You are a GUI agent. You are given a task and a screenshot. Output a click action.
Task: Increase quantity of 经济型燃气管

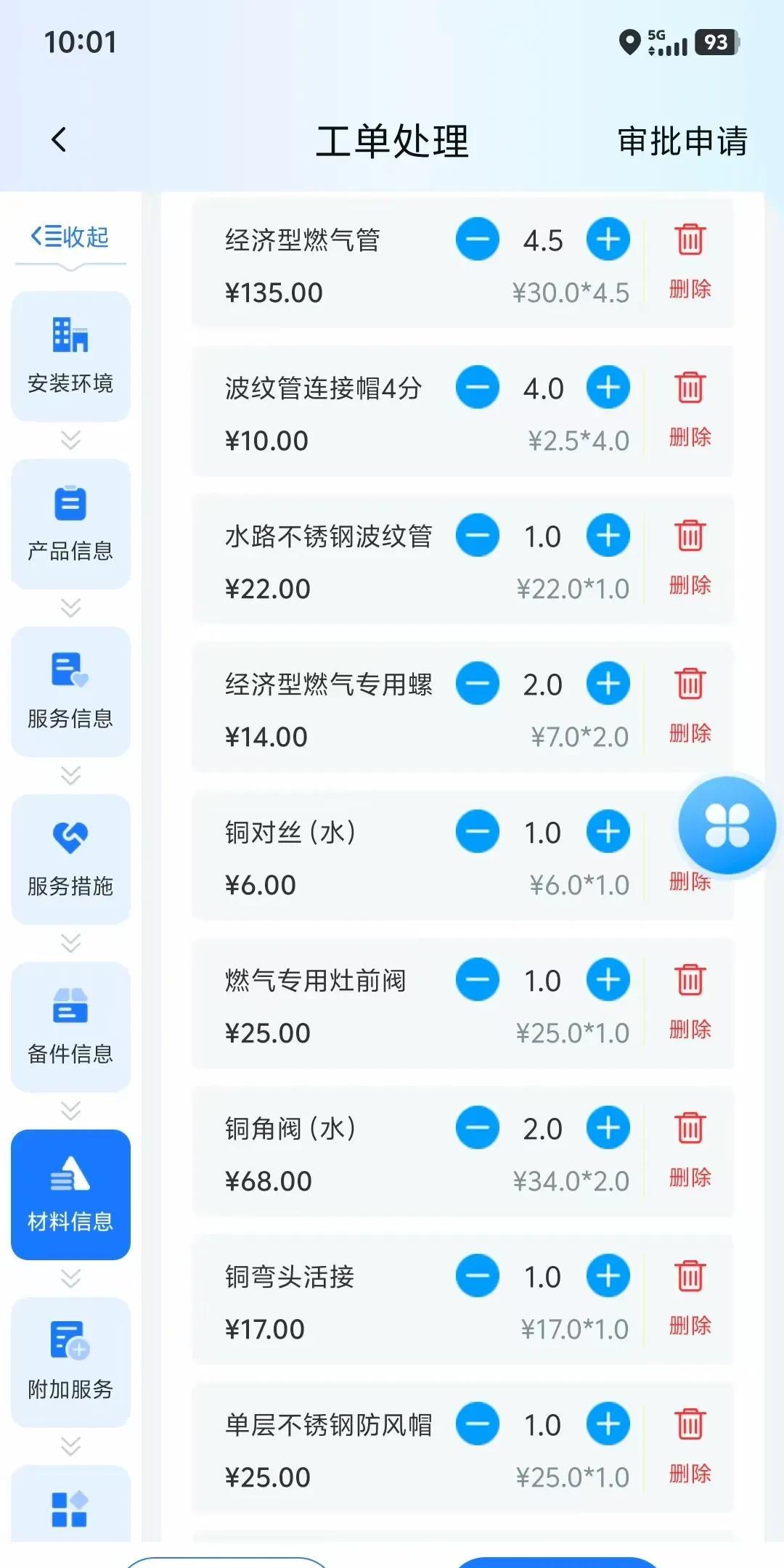[608, 240]
